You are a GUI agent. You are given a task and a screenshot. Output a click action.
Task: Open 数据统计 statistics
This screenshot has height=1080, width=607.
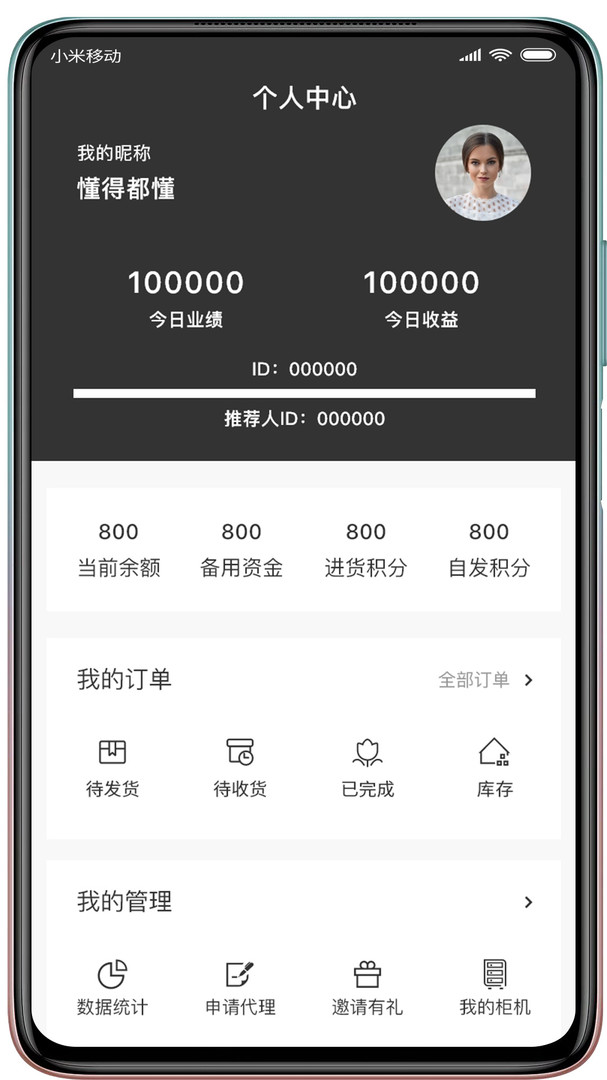coord(112,988)
